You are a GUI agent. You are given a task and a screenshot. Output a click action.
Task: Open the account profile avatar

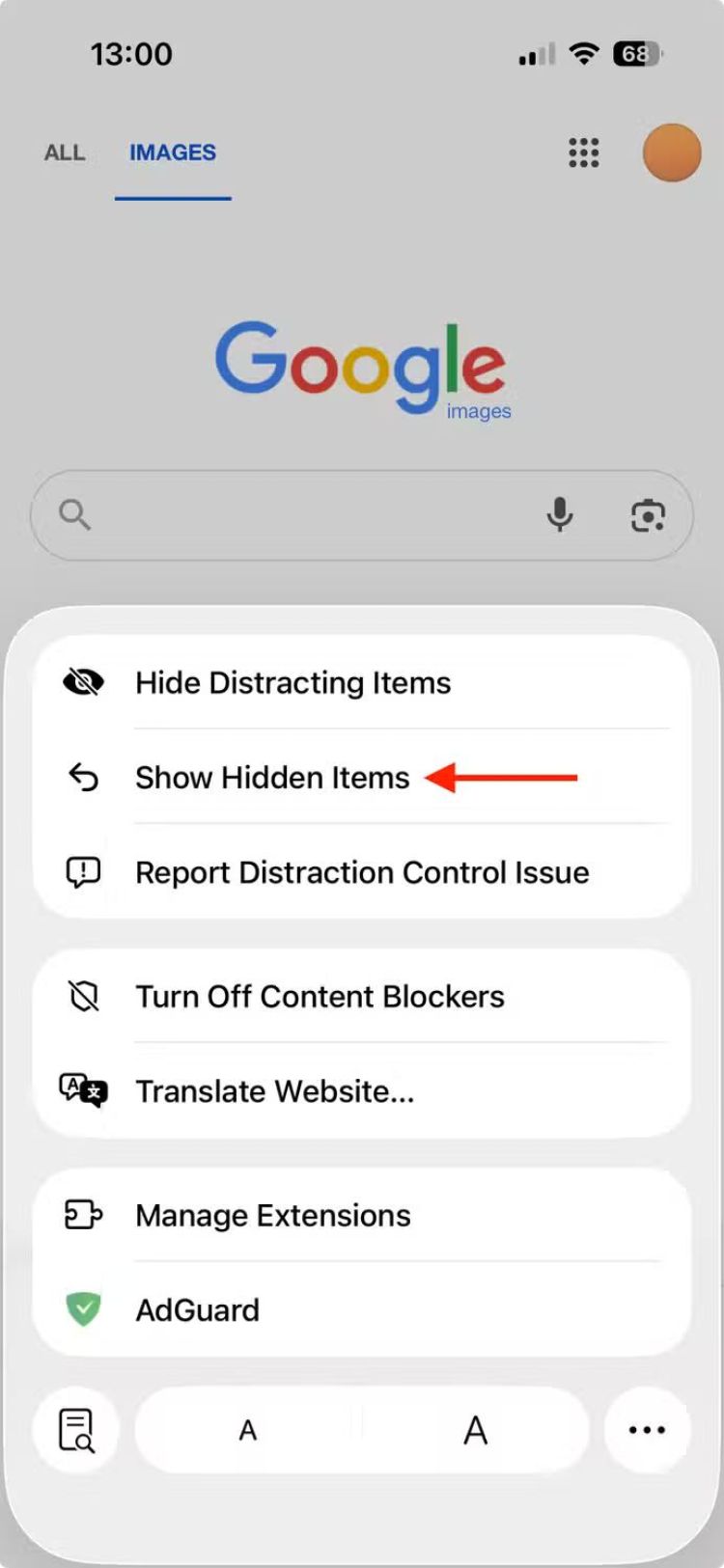672,152
